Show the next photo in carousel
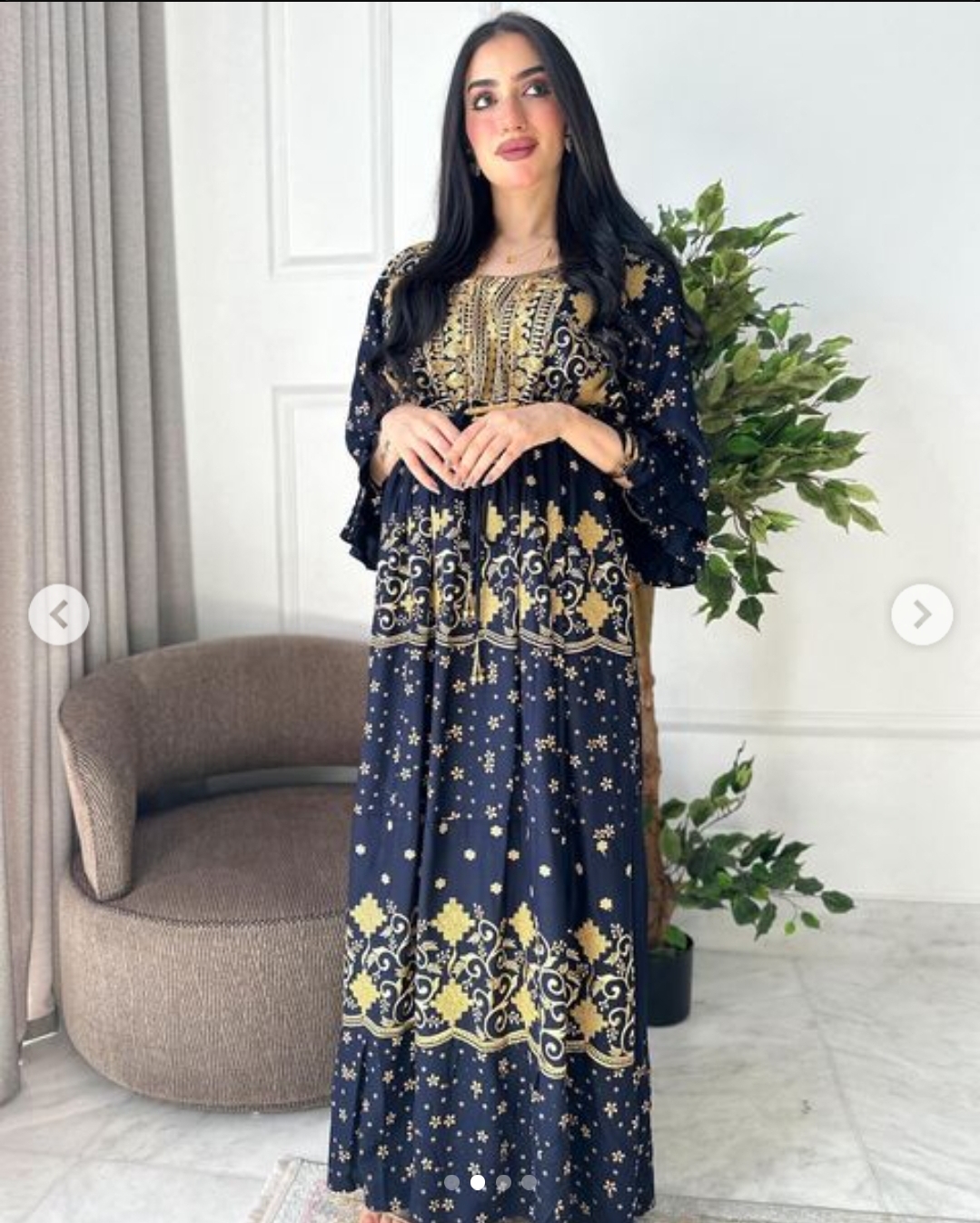 coord(921,615)
